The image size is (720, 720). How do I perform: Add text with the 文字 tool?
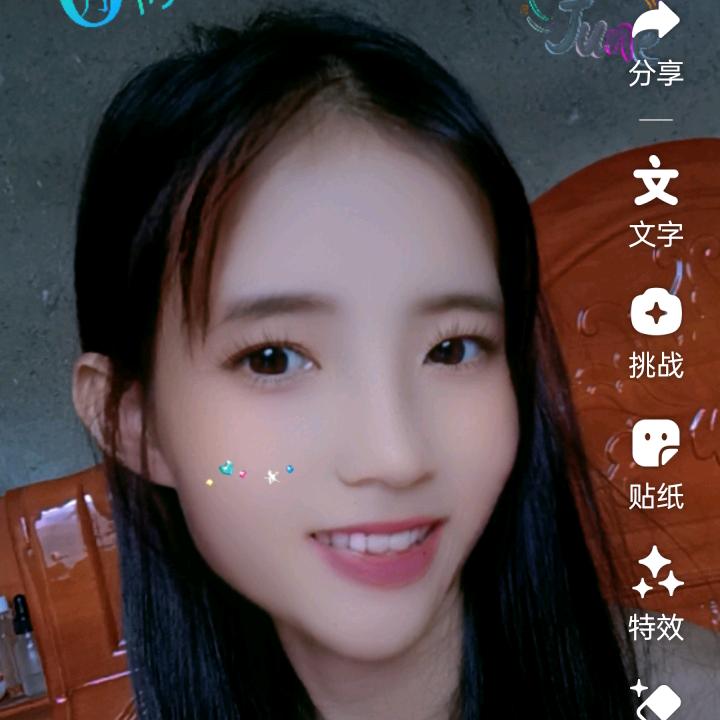[656, 201]
